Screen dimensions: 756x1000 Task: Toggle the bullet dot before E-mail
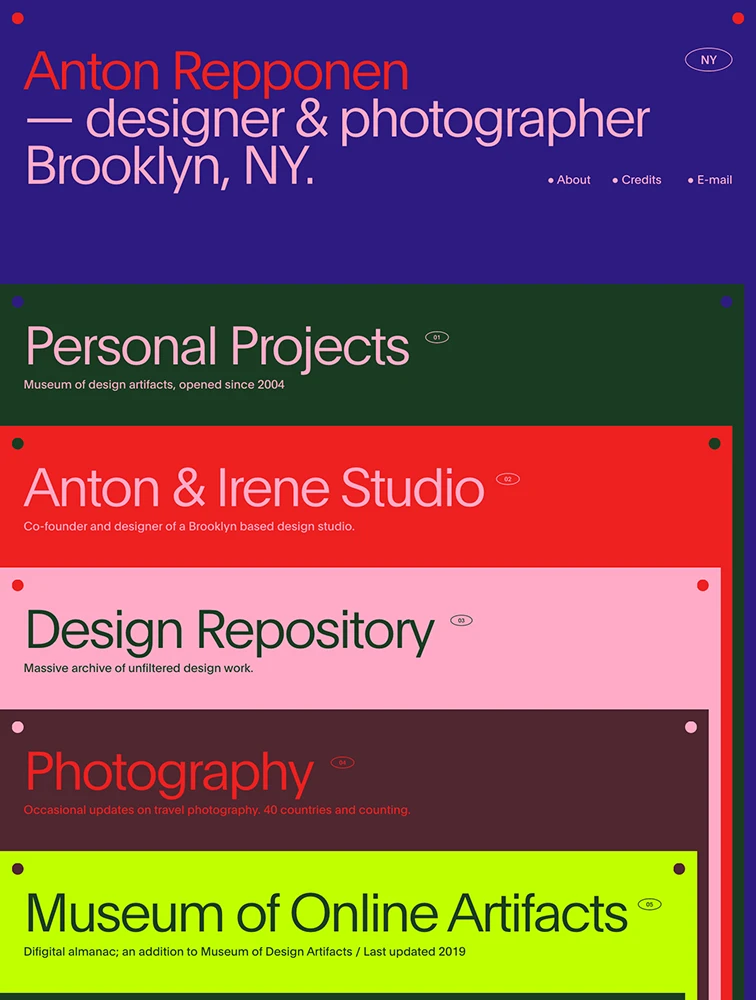(x=688, y=180)
